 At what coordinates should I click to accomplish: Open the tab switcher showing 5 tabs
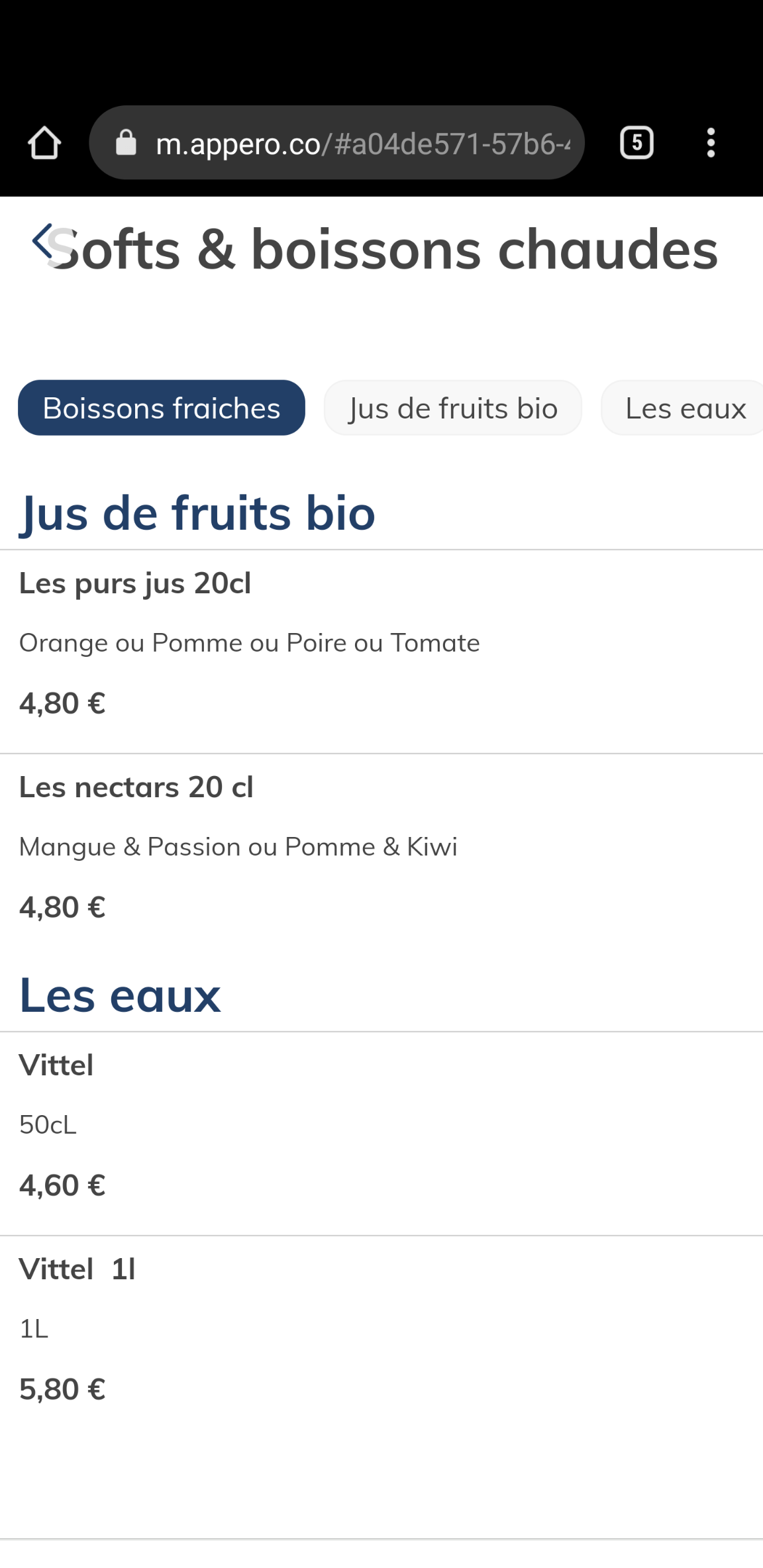click(x=636, y=143)
